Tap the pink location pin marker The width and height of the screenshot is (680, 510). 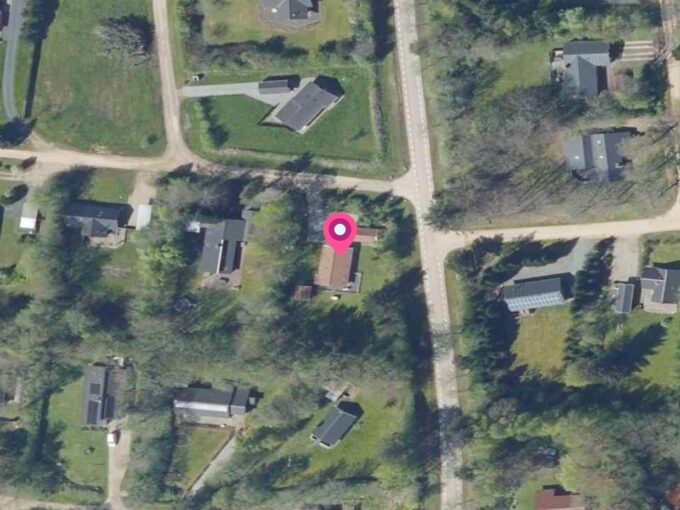click(x=340, y=233)
